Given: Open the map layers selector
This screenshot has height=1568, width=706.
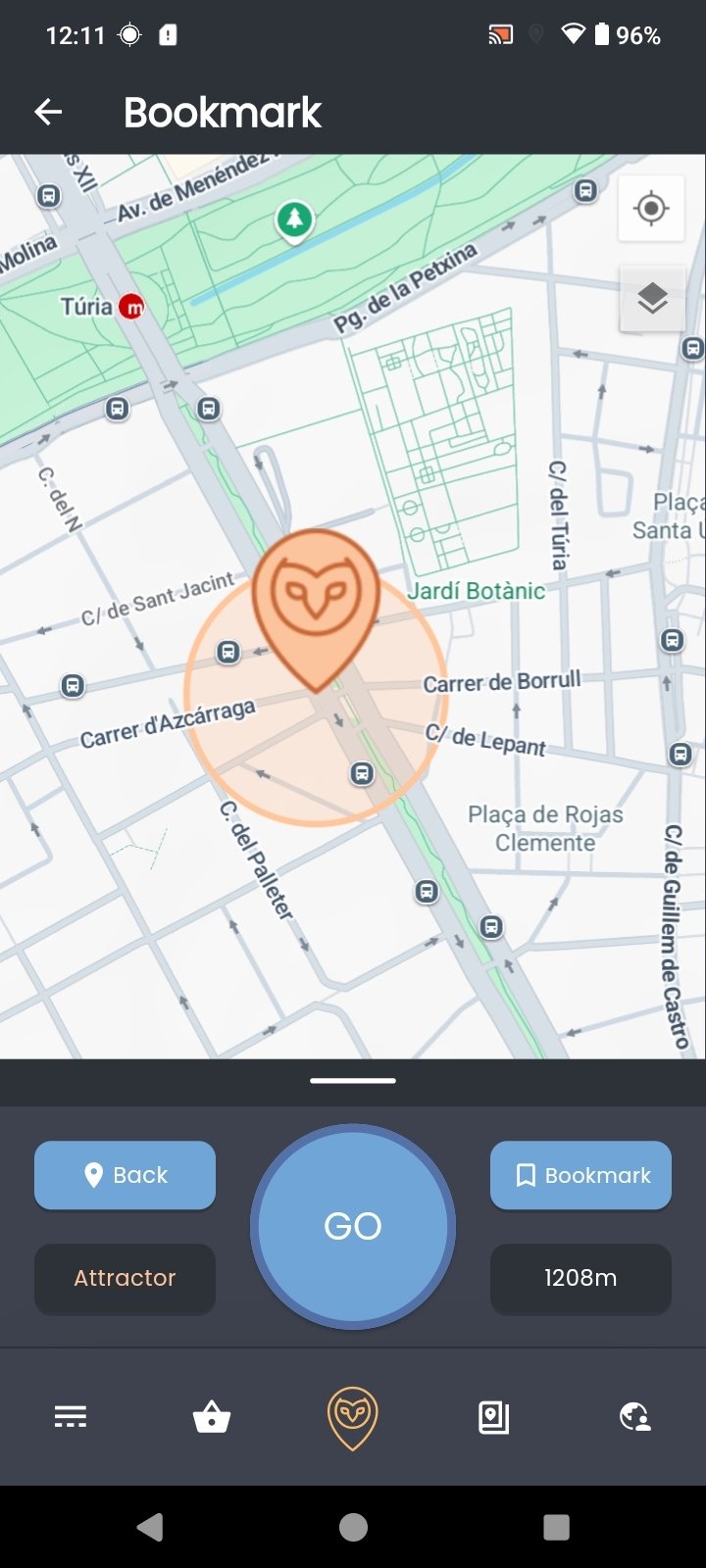Looking at the screenshot, I should click(652, 298).
